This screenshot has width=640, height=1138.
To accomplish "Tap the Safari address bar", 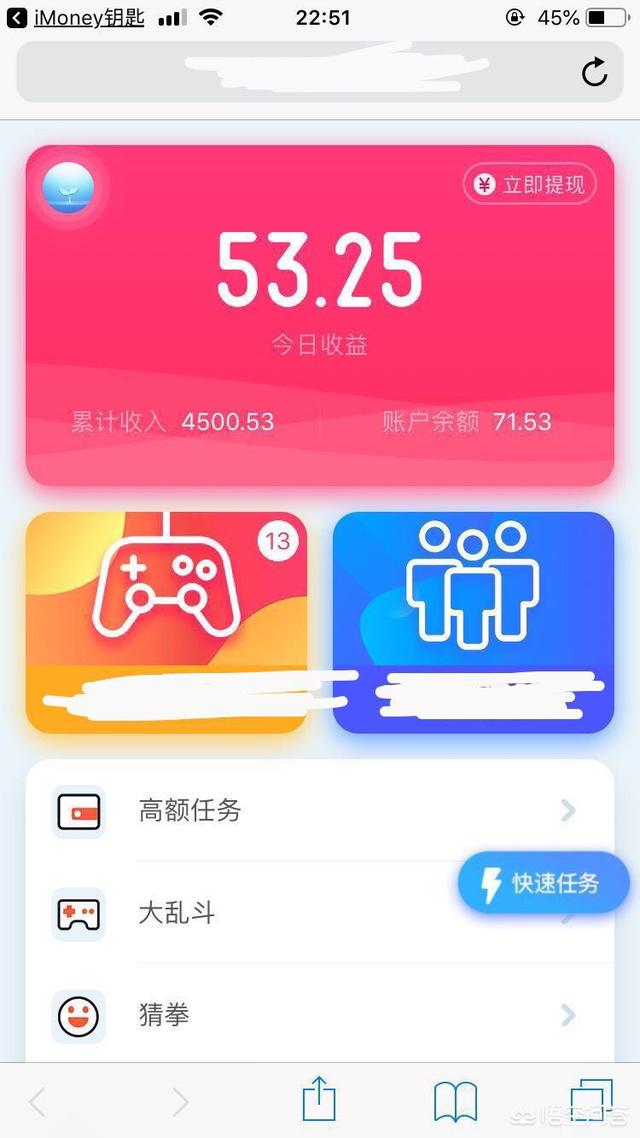I will 300,72.
